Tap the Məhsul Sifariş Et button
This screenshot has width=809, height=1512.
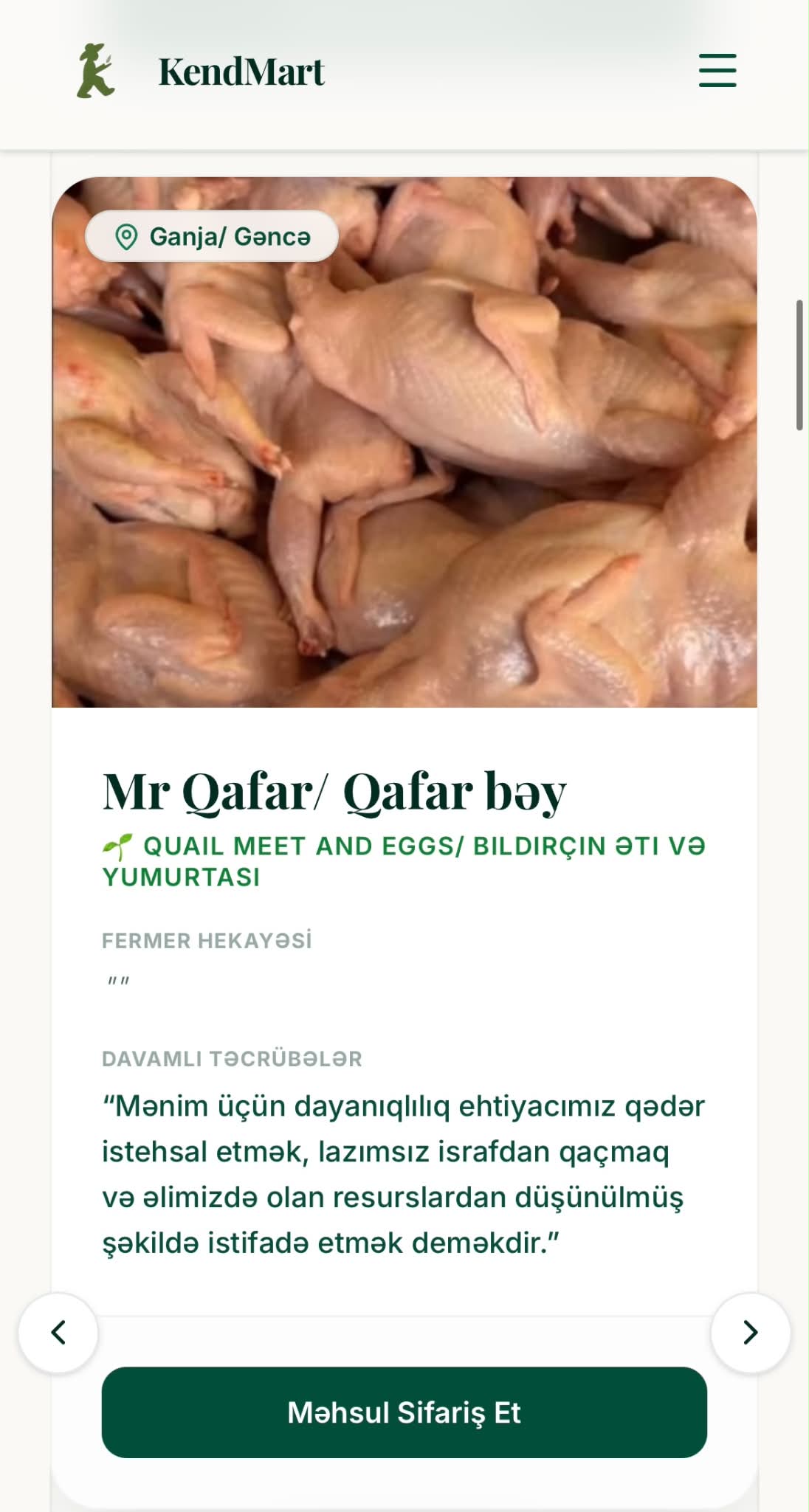click(x=404, y=1412)
